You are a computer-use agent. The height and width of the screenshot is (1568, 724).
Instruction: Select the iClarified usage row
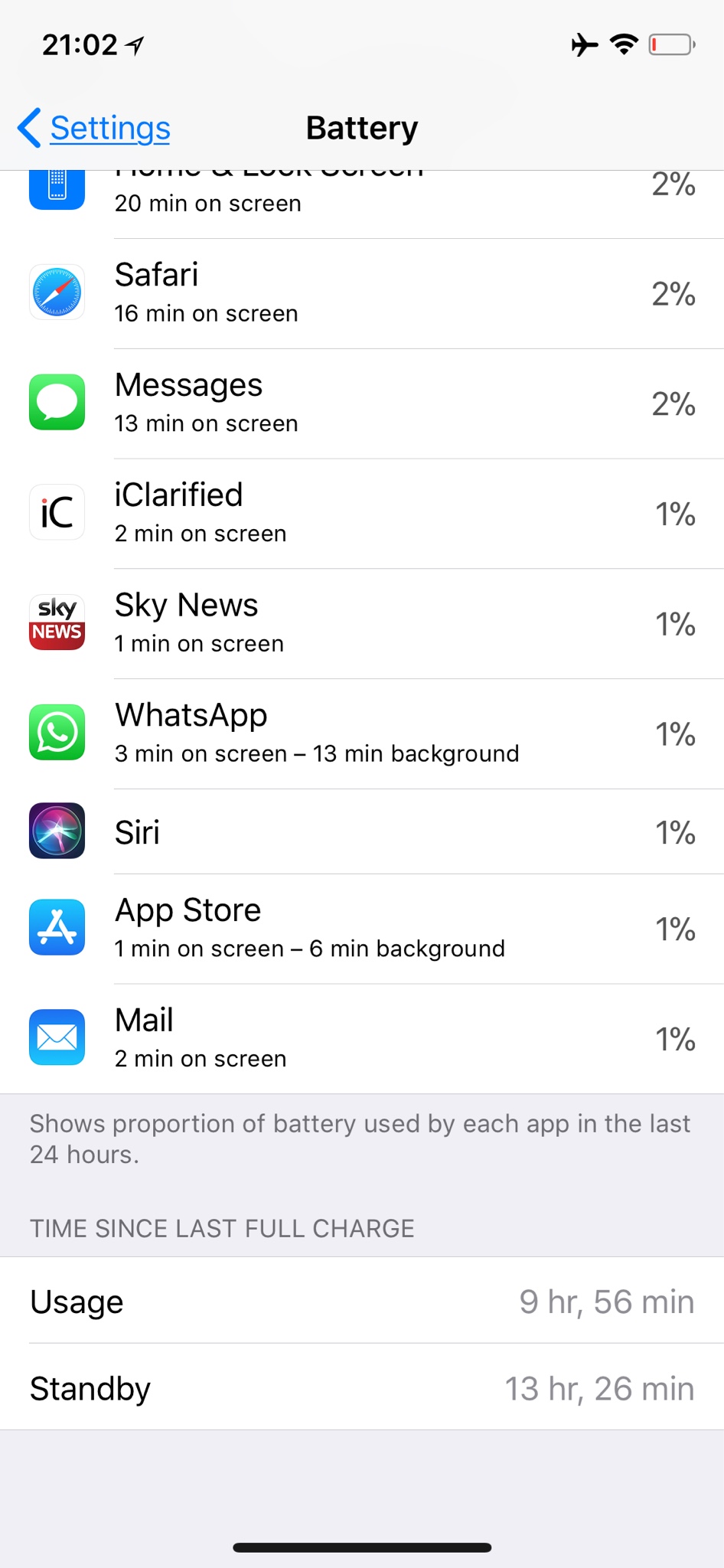tap(362, 514)
